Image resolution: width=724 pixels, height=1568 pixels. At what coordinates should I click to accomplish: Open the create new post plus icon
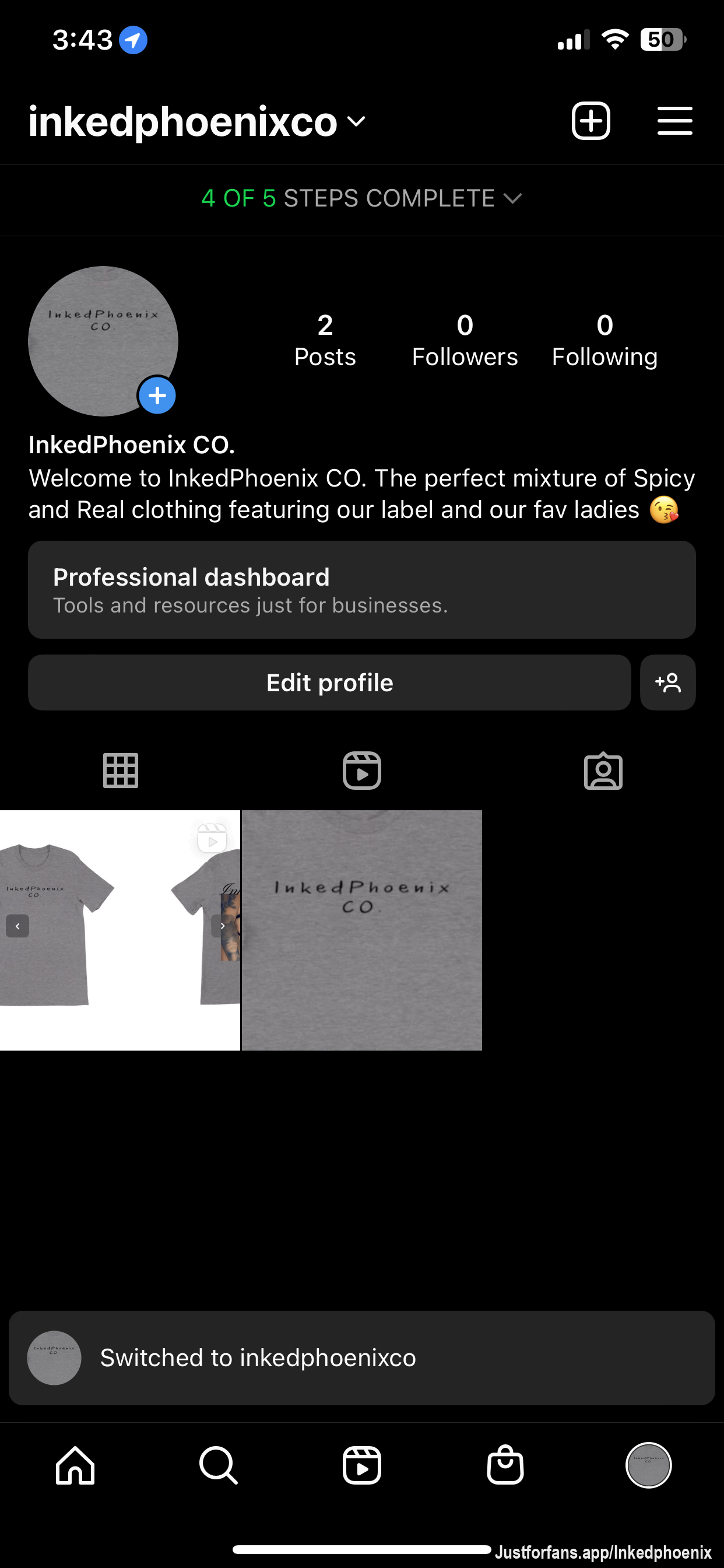point(590,121)
